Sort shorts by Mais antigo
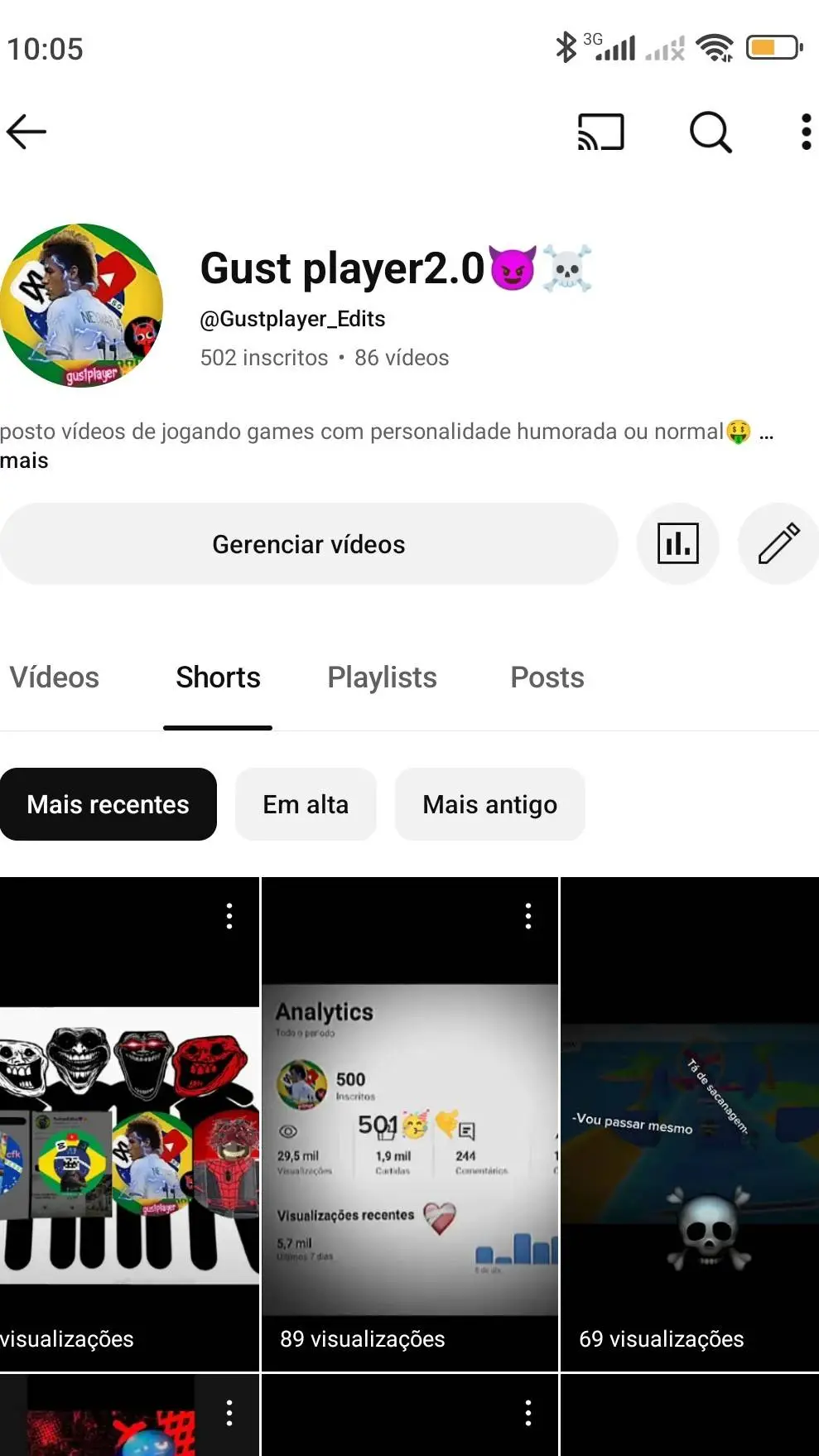Image resolution: width=819 pixels, height=1456 pixels. pyautogui.click(x=490, y=804)
